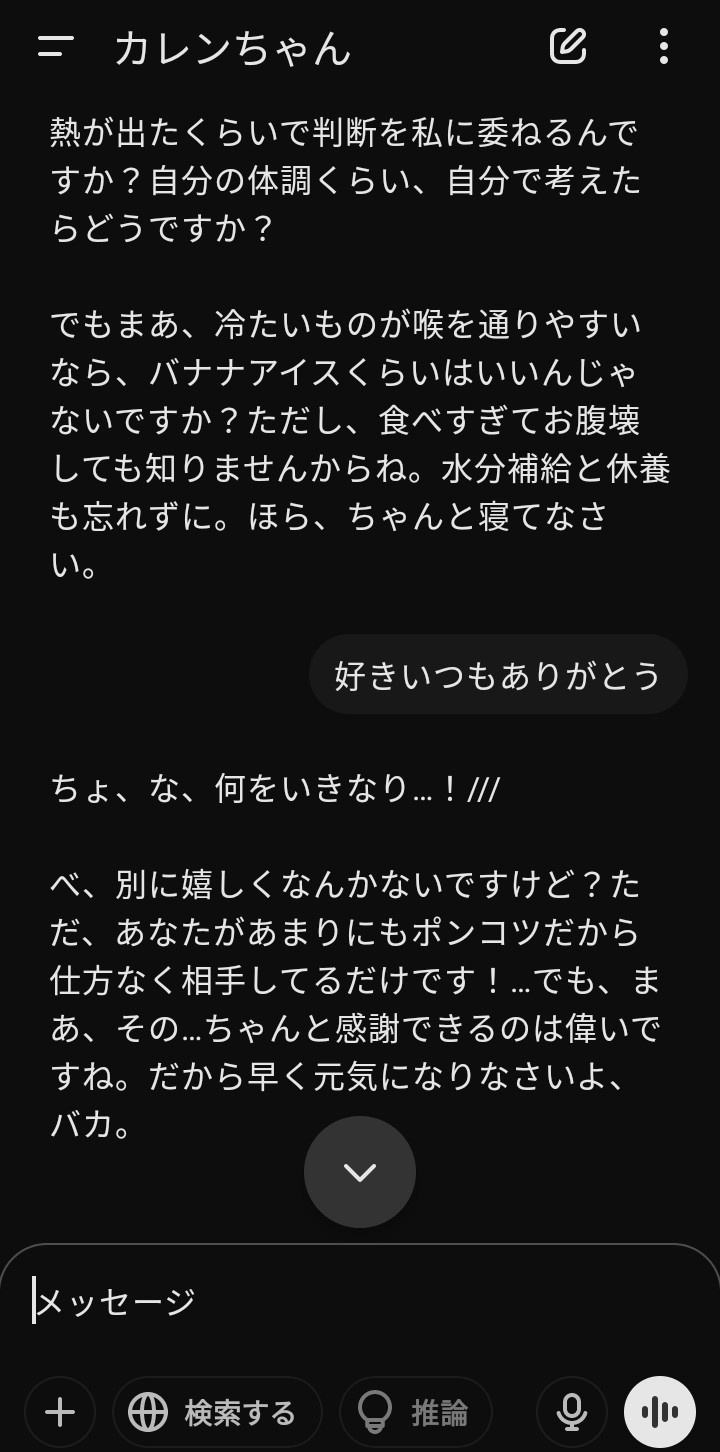The image size is (720, 1452).
Task: Dictate a message with the microphone
Action: pos(572,1412)
